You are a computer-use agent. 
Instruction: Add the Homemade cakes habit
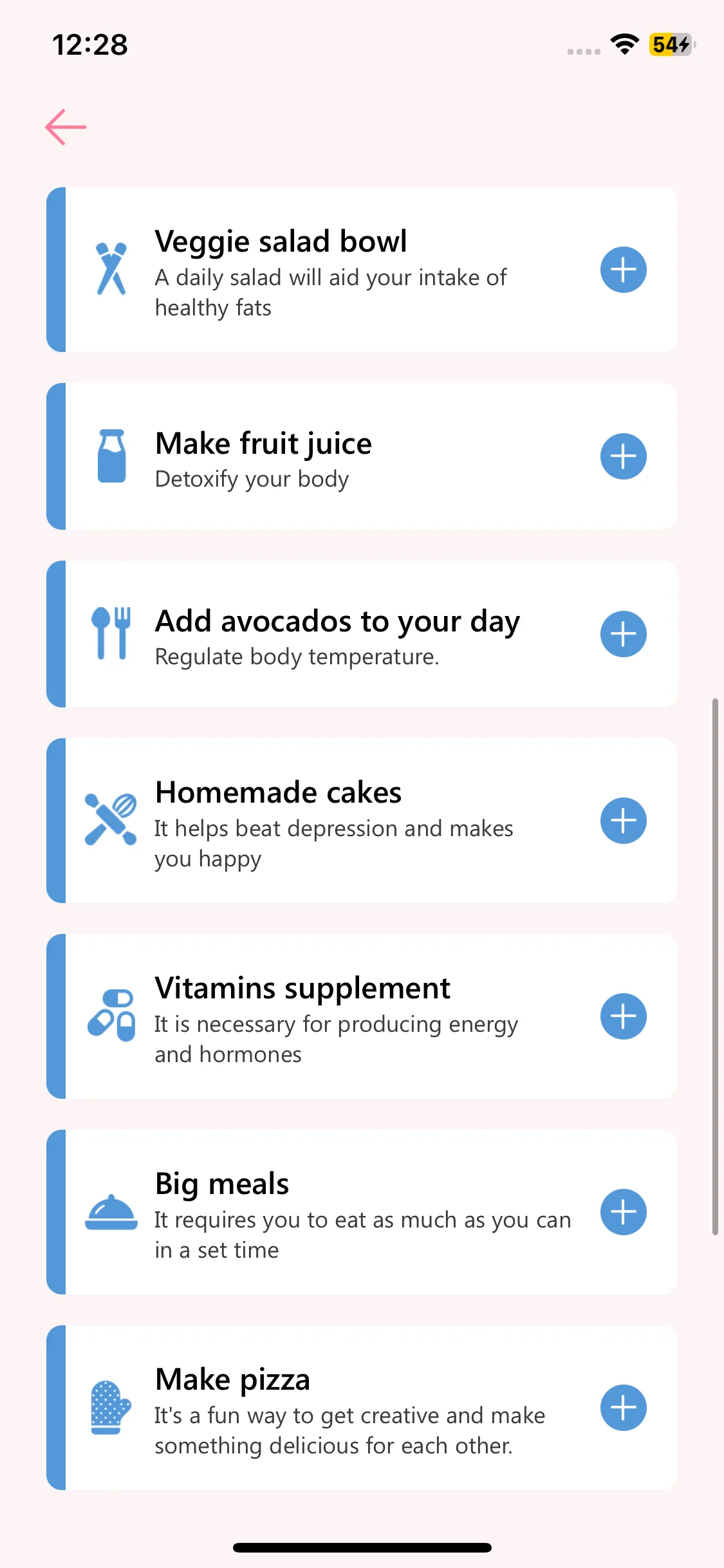click(x=623, y=821)
